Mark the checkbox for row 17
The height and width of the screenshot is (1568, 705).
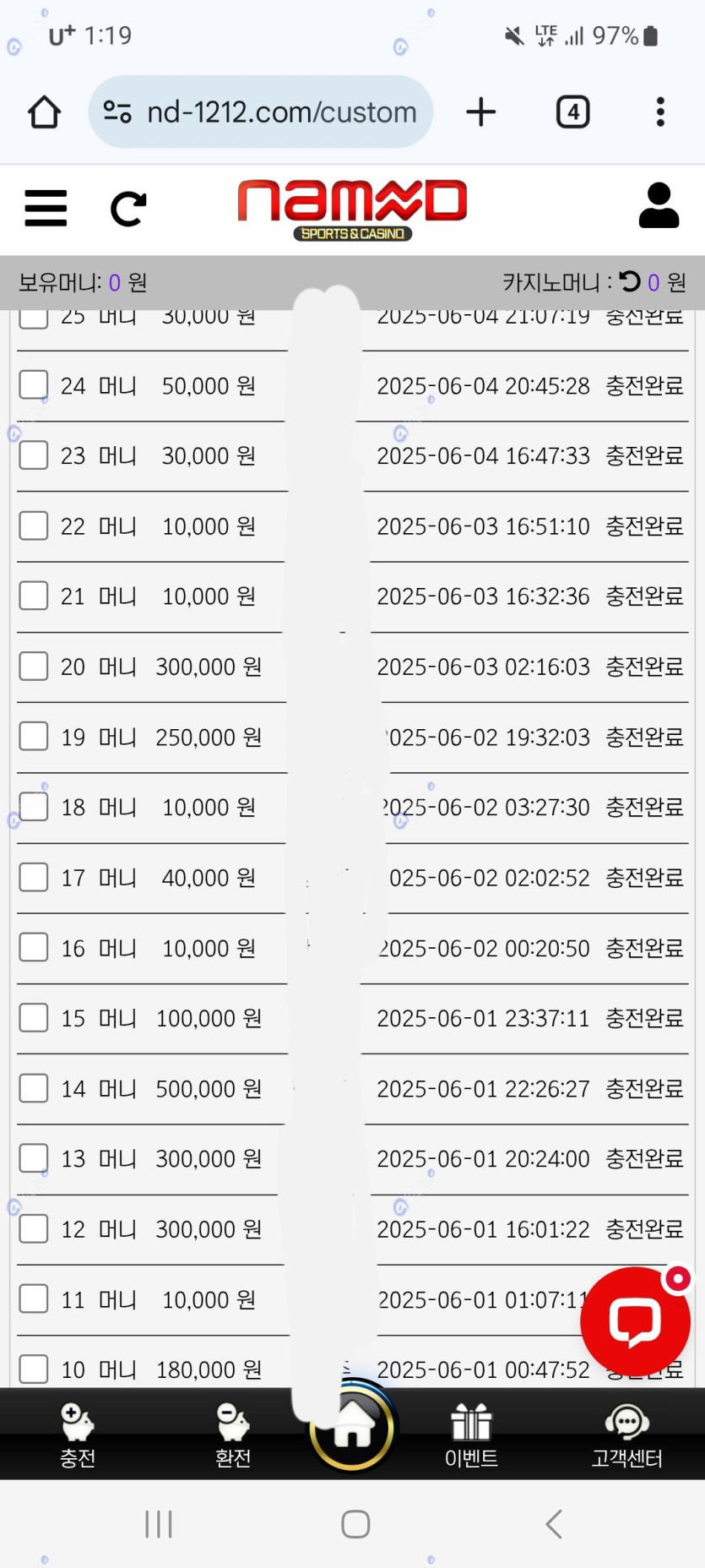[x=34, y=877]
